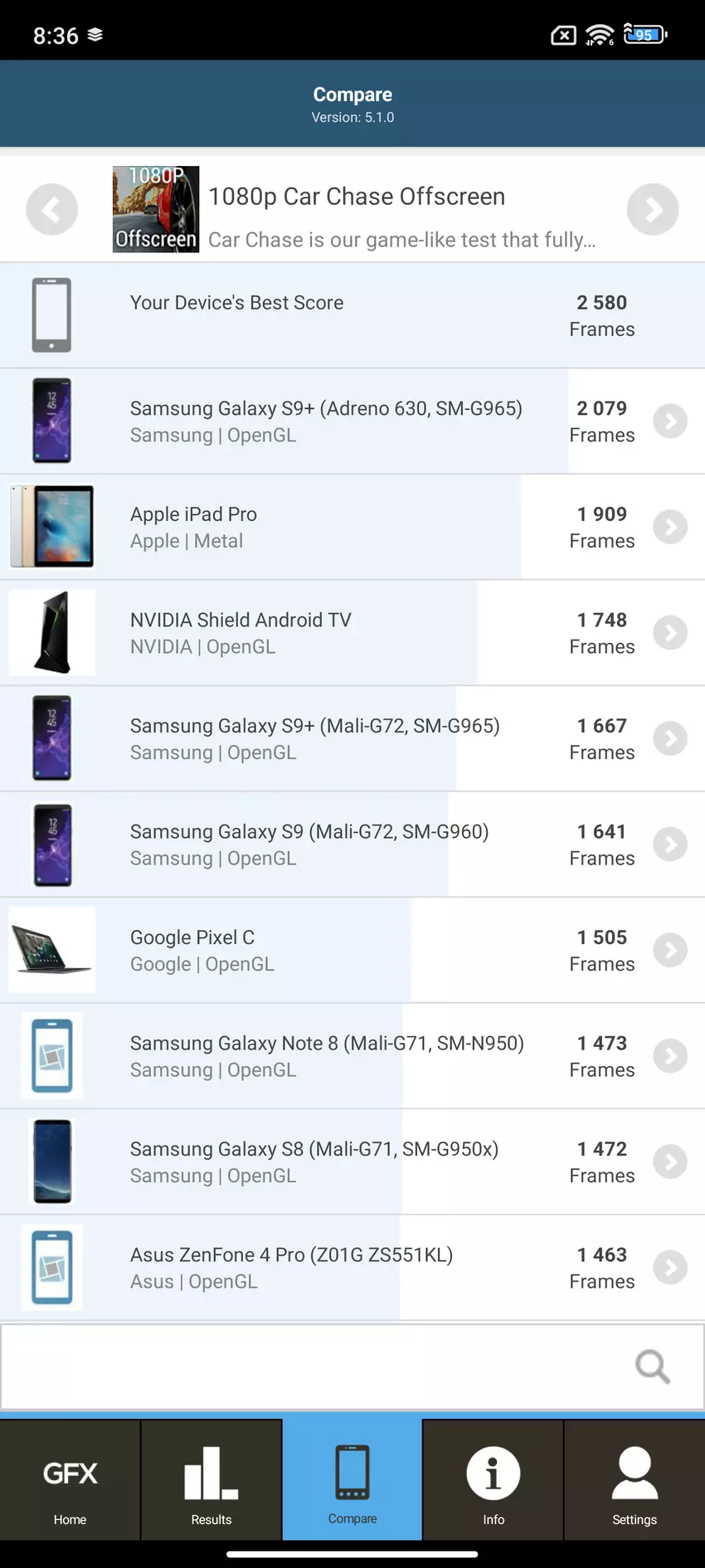Image resolution: width=705 pixels, height=1568 pixels.
Task: Tap the magnifier search icon
Action: [x=653, y=1366]
